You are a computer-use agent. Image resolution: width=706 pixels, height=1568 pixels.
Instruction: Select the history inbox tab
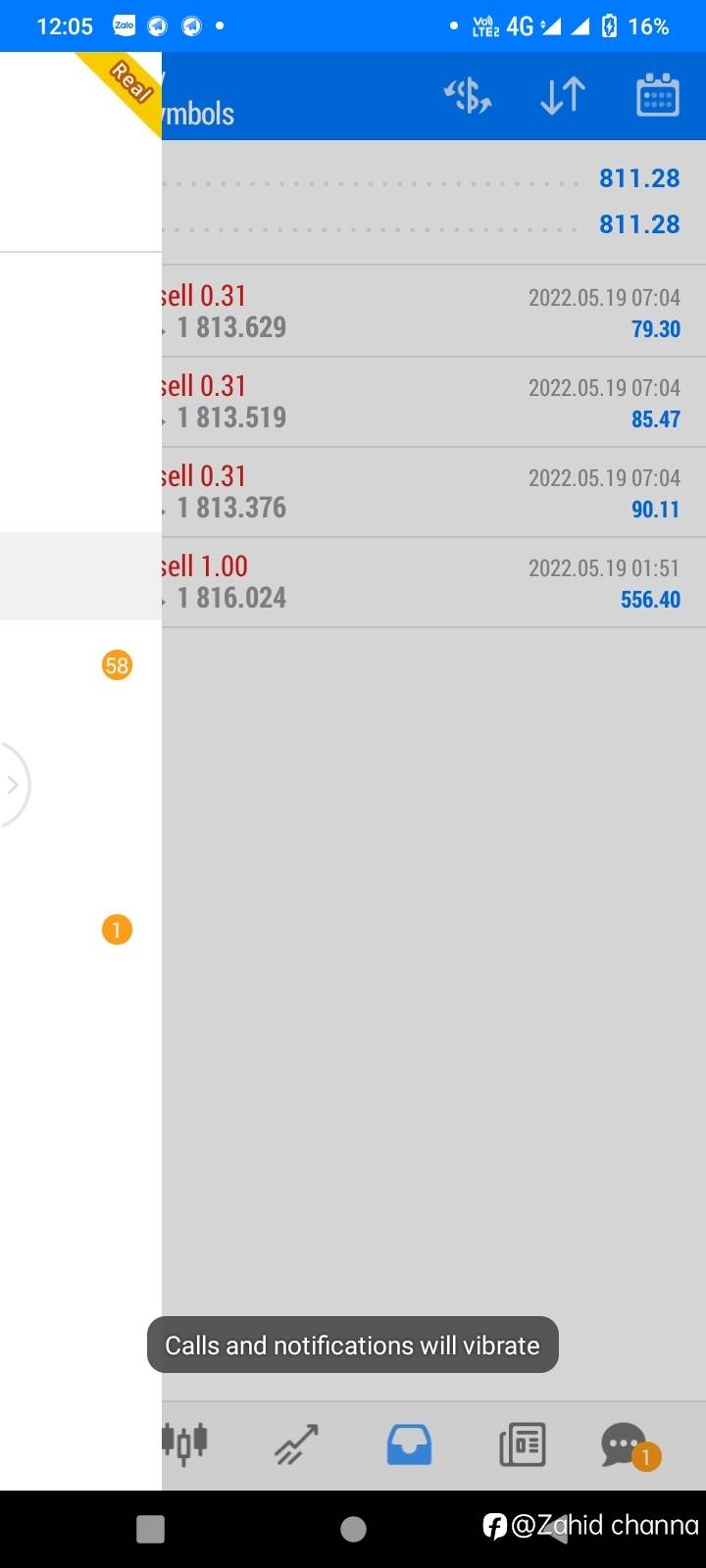click(409, 1445)
